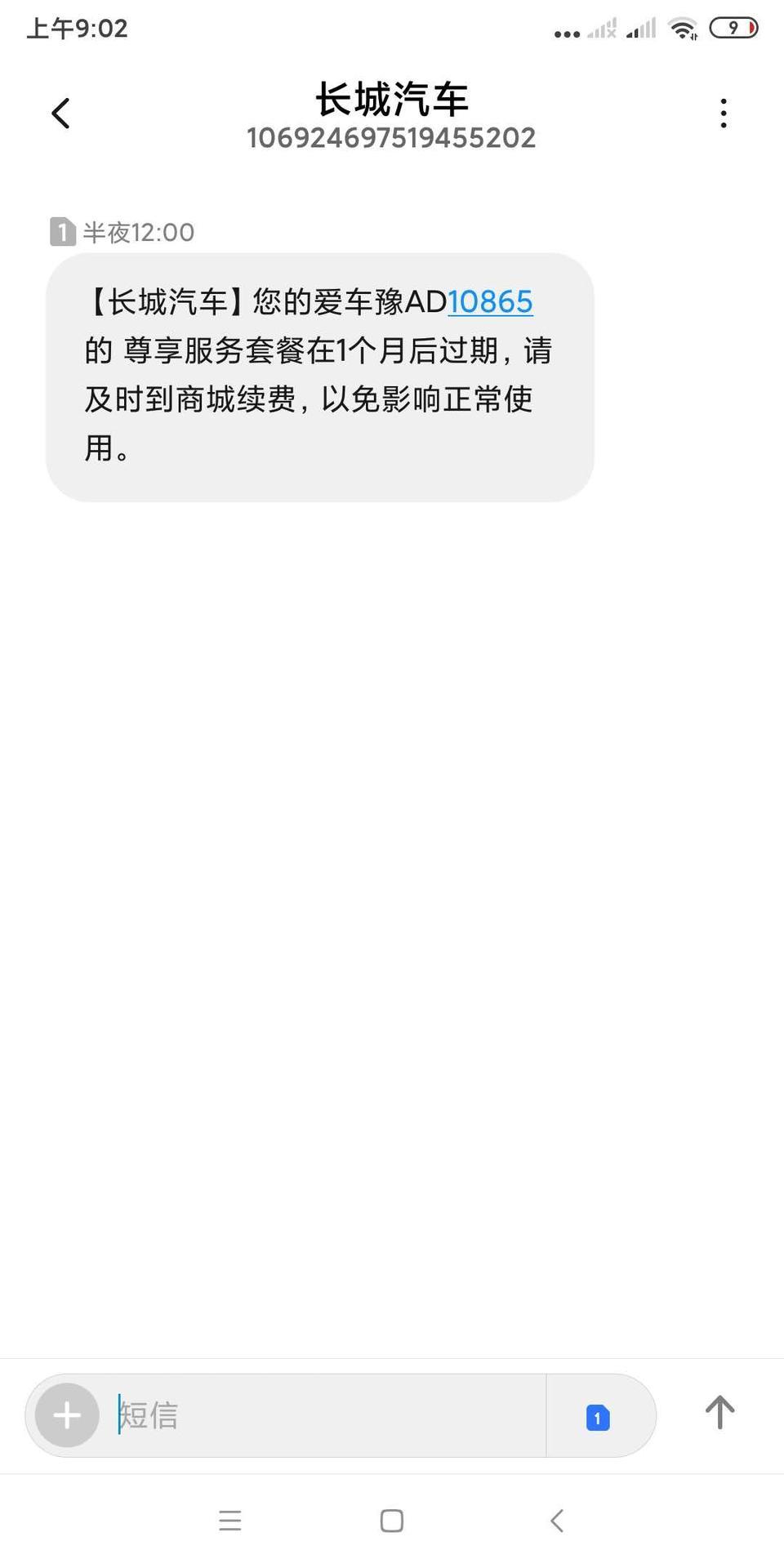Open the plus attachment button

(67, 1415)
